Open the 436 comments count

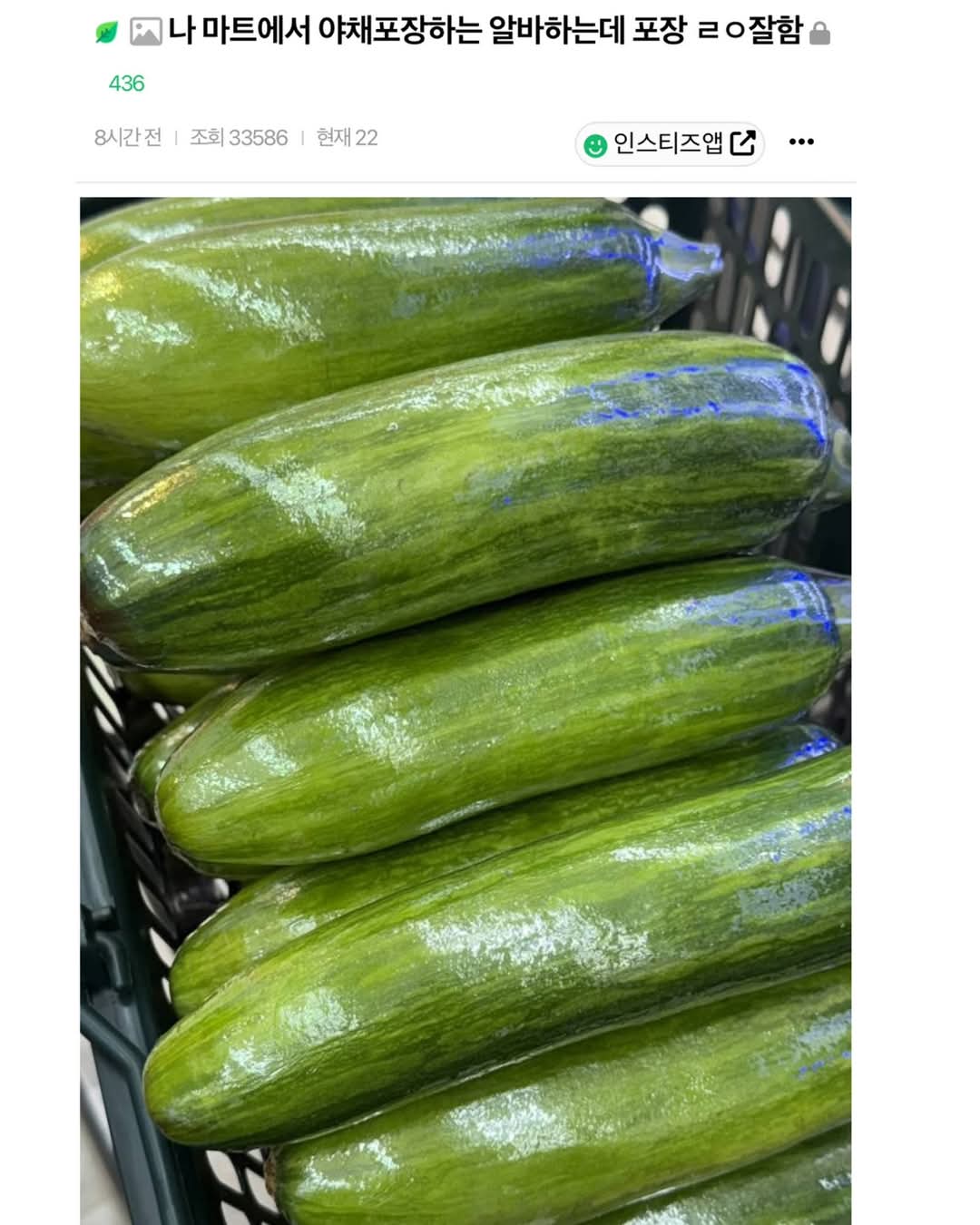point(126,83)
